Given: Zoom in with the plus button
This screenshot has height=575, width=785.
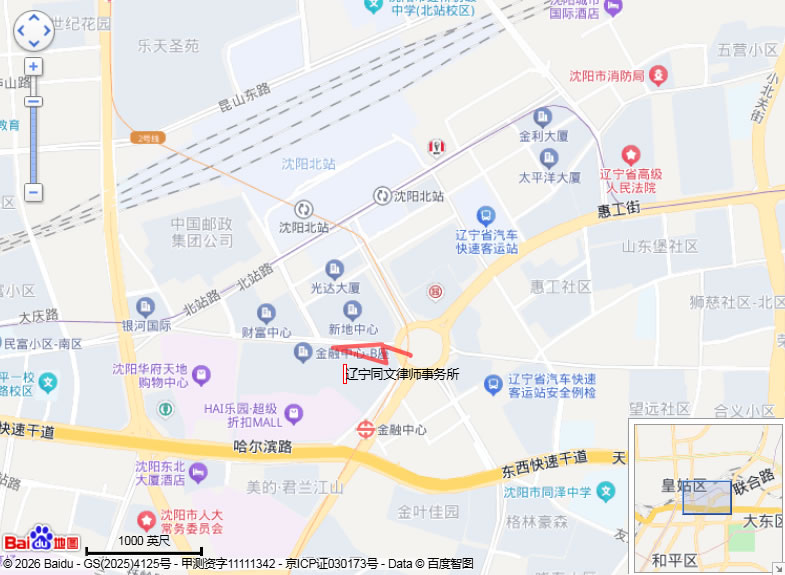Looking at the screenshot, I should pyautogui.click(x=34, y=66).
